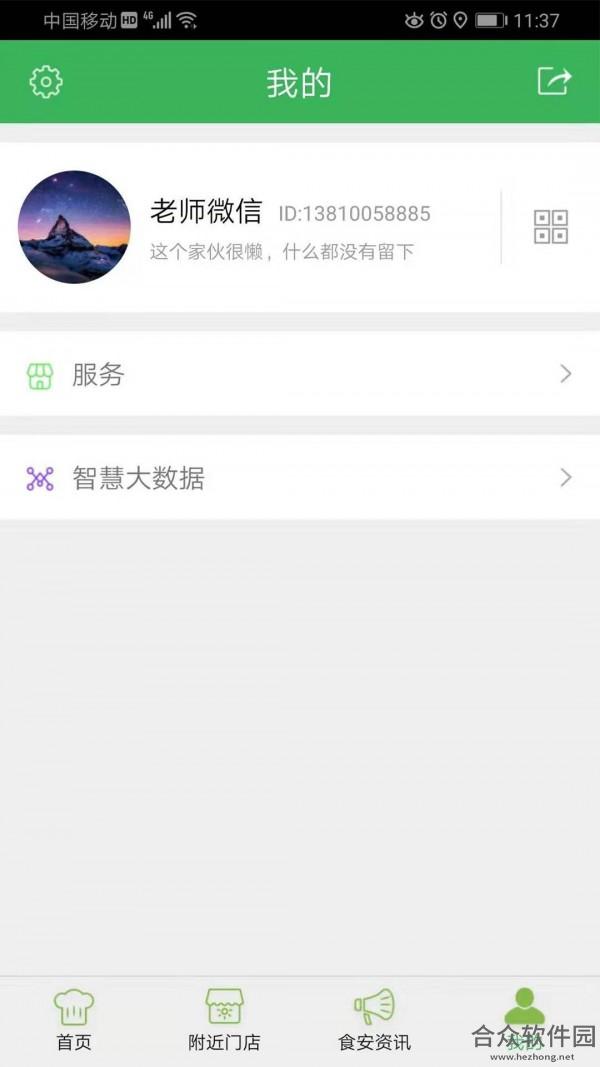Open the 服务 row
The image size is (600, 1067).
300,374
